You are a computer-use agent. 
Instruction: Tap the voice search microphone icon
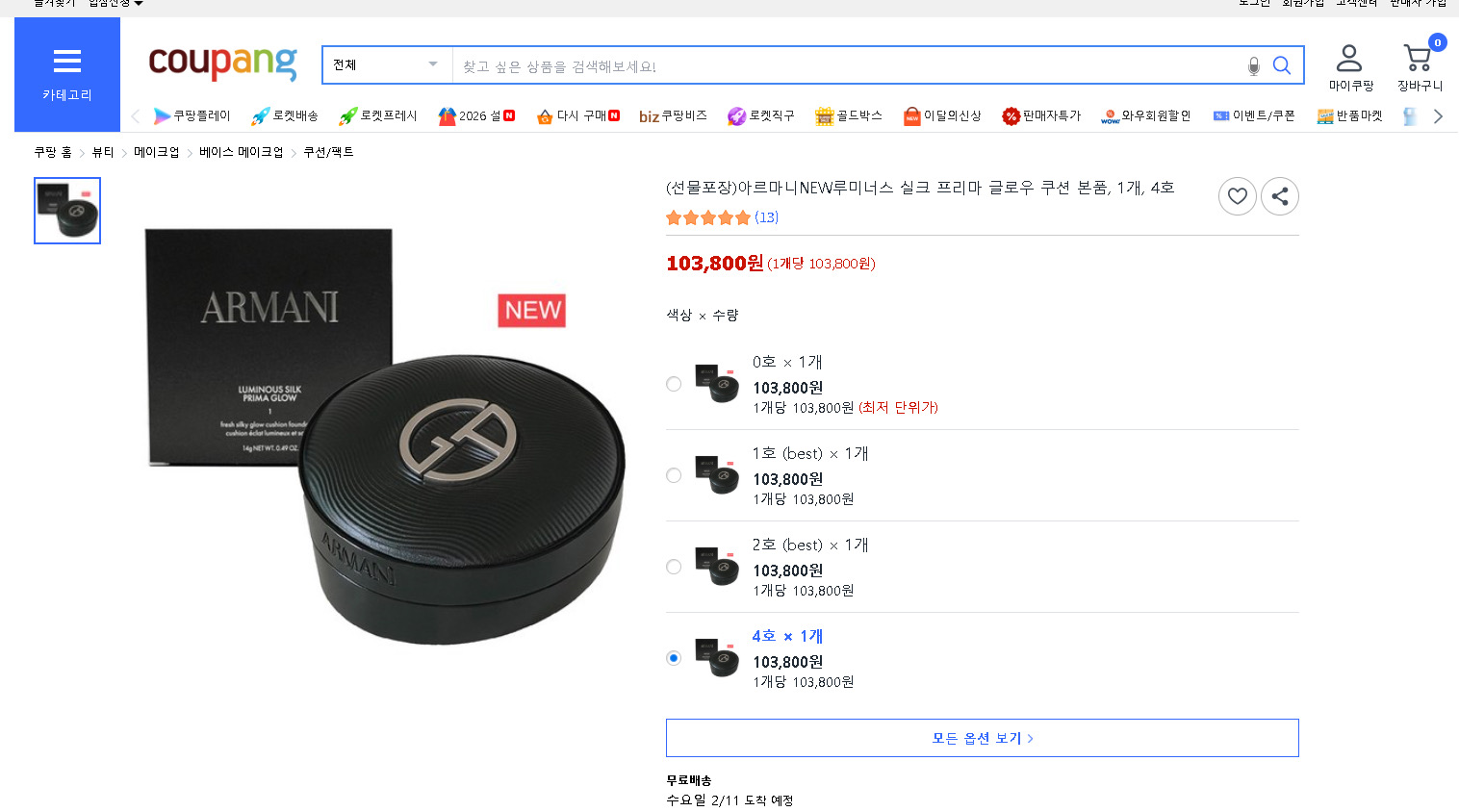click(x=1253, y=65)
